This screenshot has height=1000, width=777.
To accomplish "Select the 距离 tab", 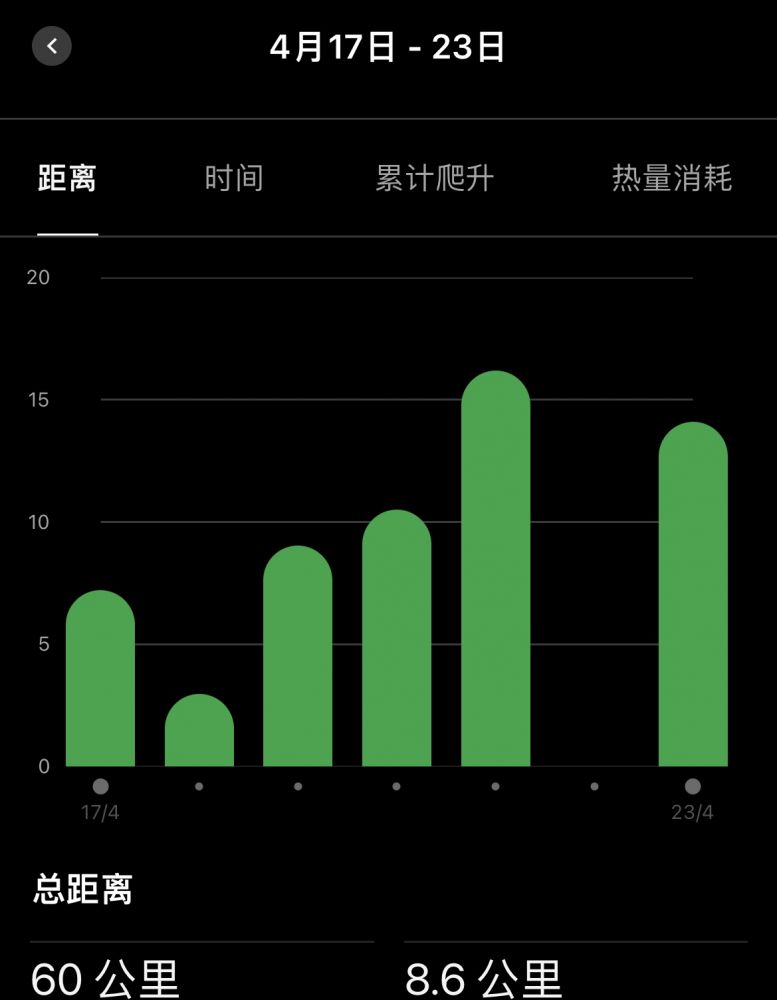I will 67,179.
